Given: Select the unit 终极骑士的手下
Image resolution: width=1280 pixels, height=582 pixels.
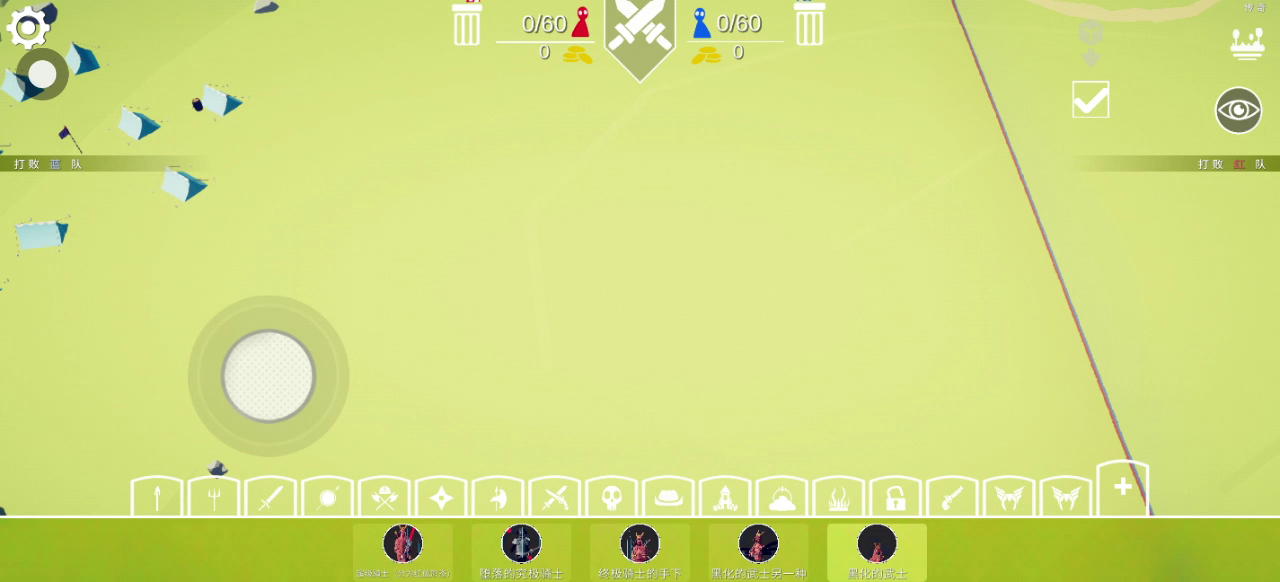Looking at the screenshot, I should tap(640, 552).
